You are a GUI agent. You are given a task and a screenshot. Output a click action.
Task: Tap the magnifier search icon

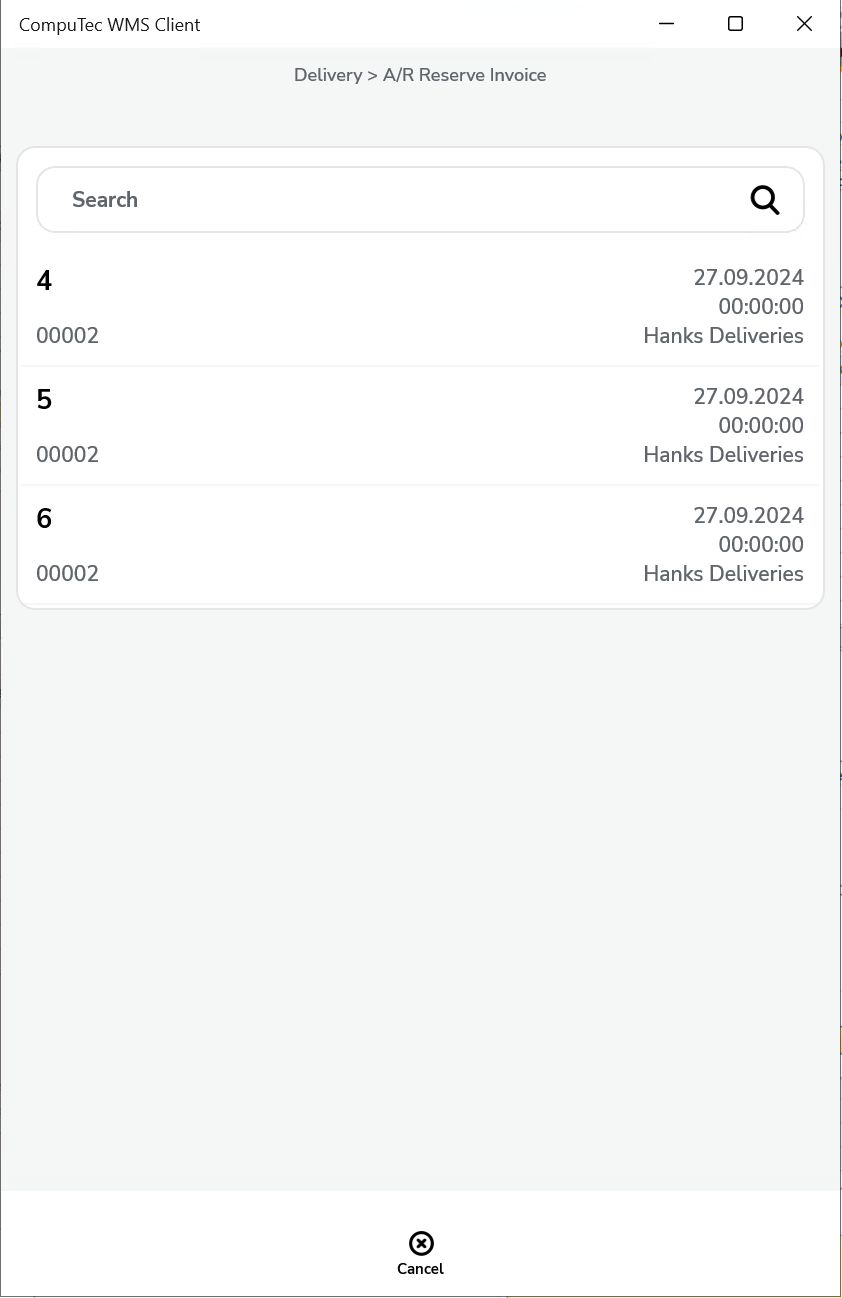765,200
